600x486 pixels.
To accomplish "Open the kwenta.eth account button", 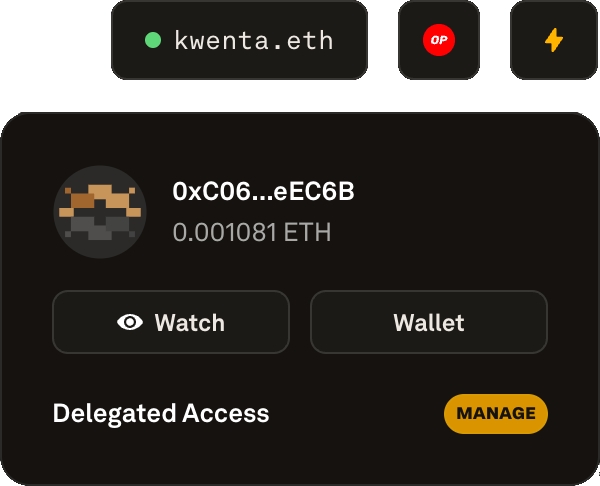I will [239, 41].
